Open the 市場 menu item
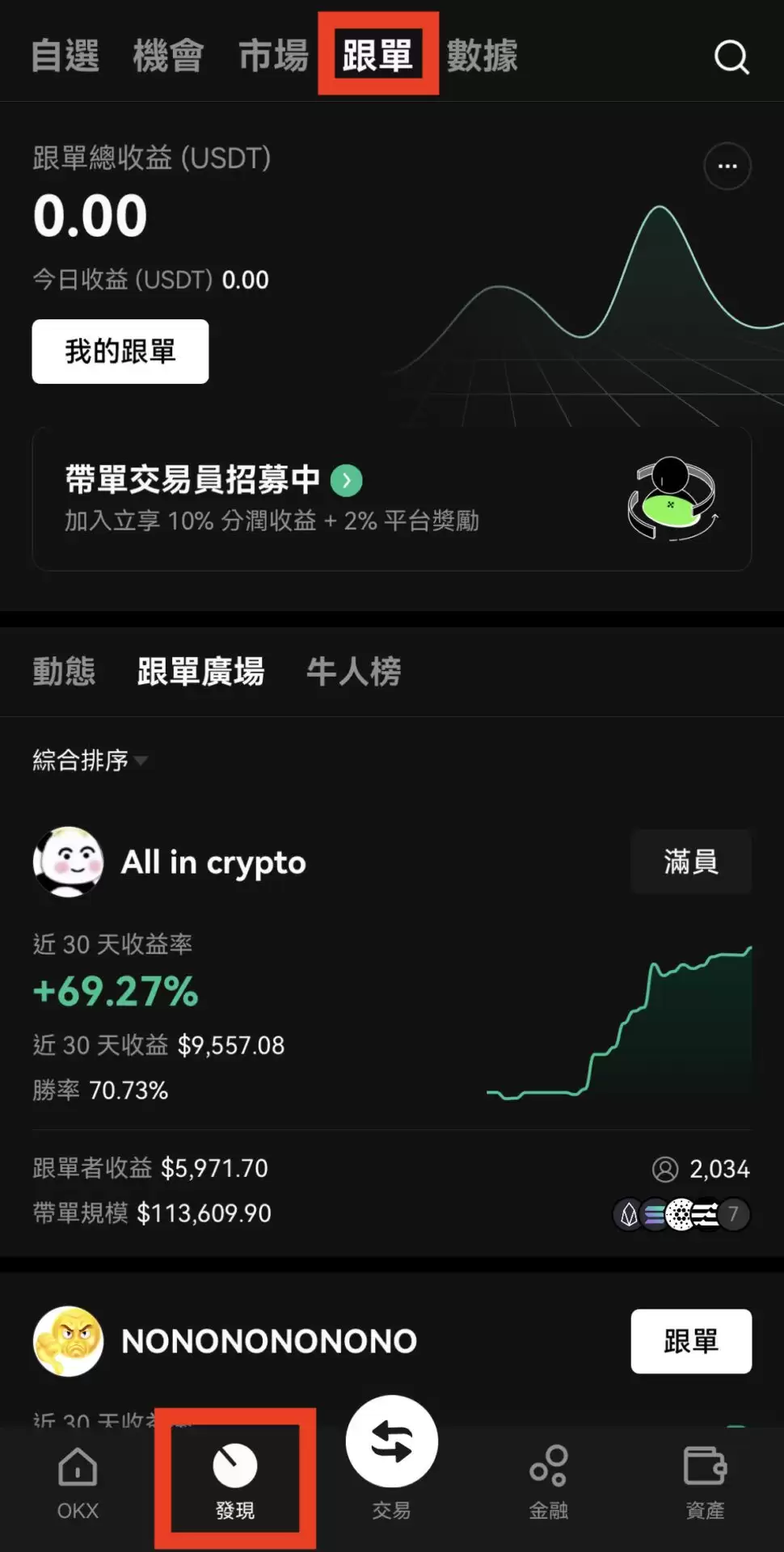This screenshot has height=1552, width=784. (x=273, y=54)
